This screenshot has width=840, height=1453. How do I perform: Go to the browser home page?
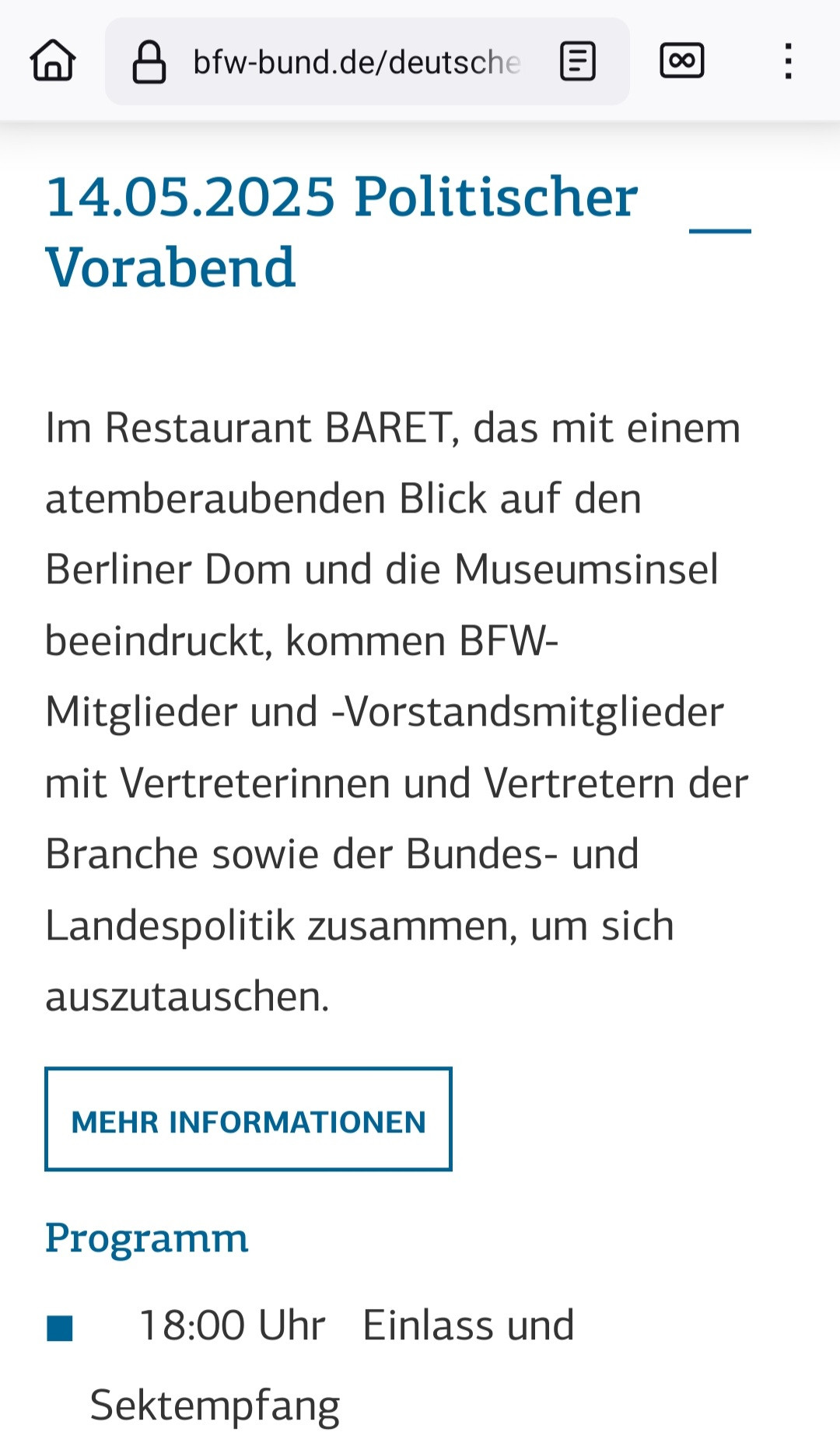53,61
